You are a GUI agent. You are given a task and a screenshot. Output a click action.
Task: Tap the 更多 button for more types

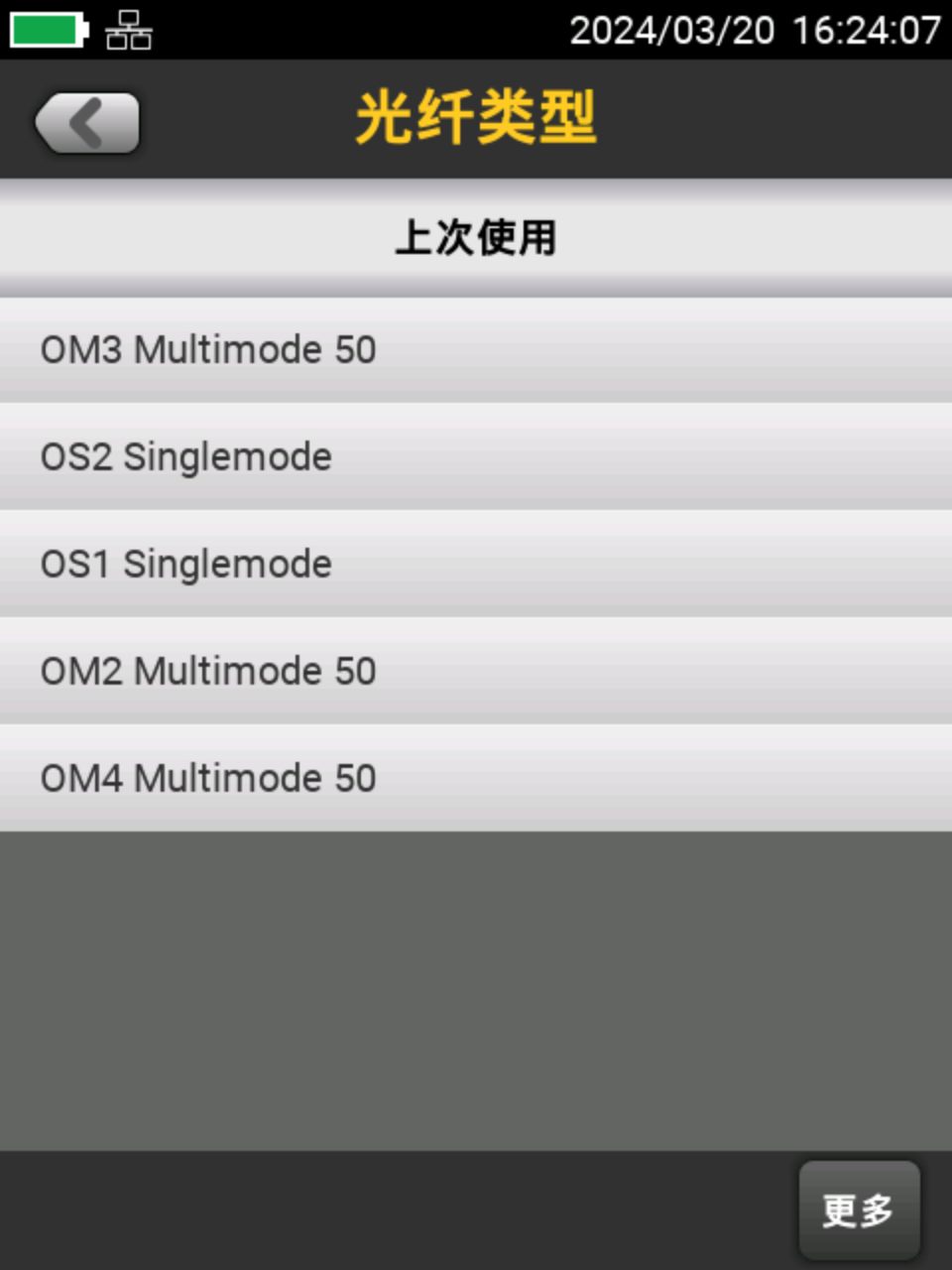point(859,1209)
